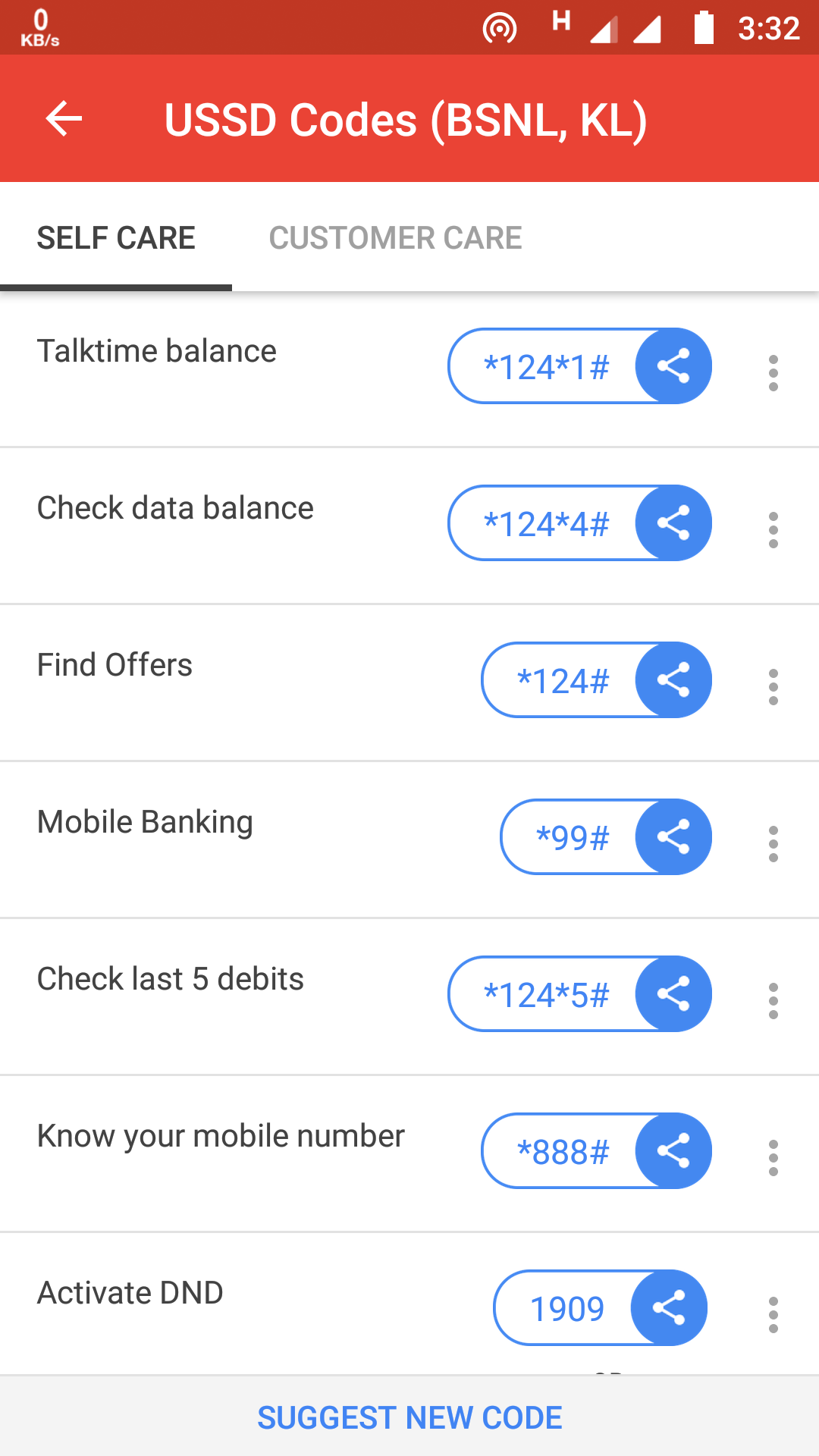Share the Check data balance code

pyautogui.click(x=673, y=523)
